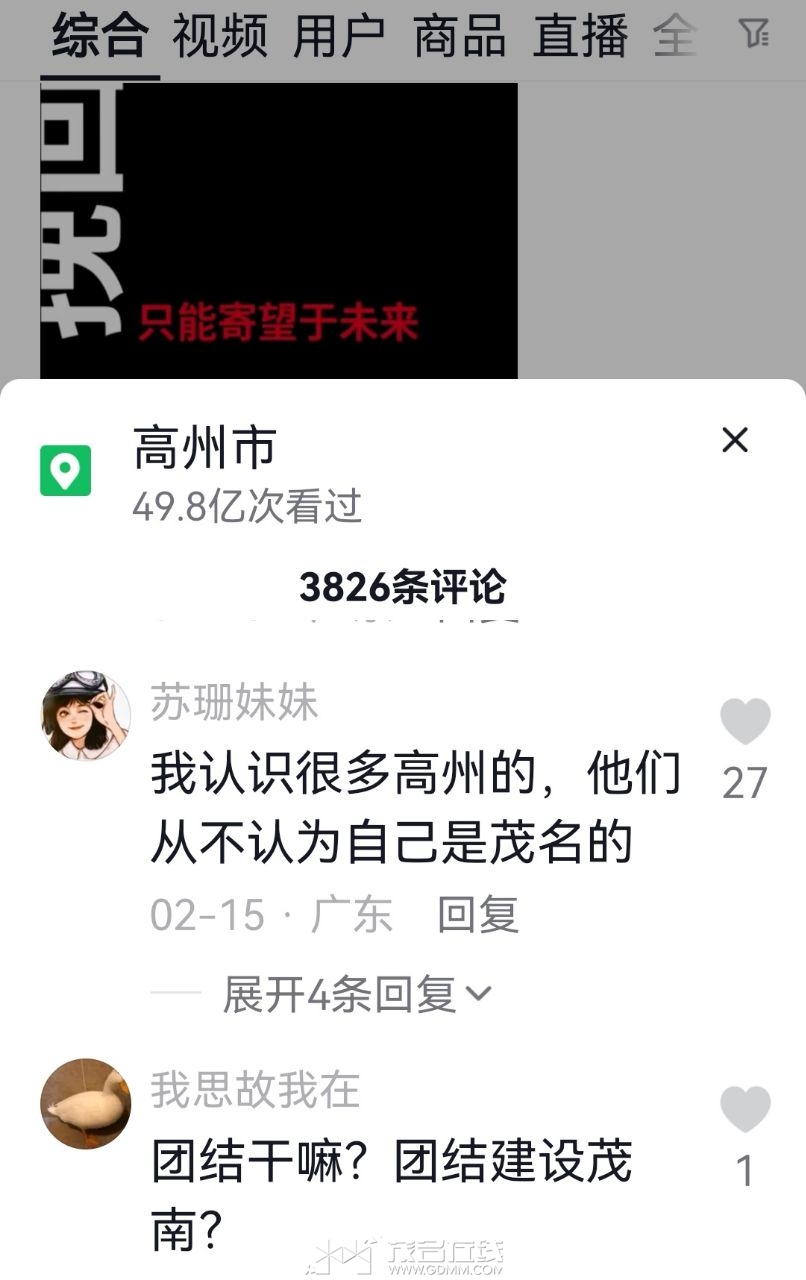Like 苏珊妹妹's comment
The width and height of the screenshot is (806, 1280).
coord(745,722)
